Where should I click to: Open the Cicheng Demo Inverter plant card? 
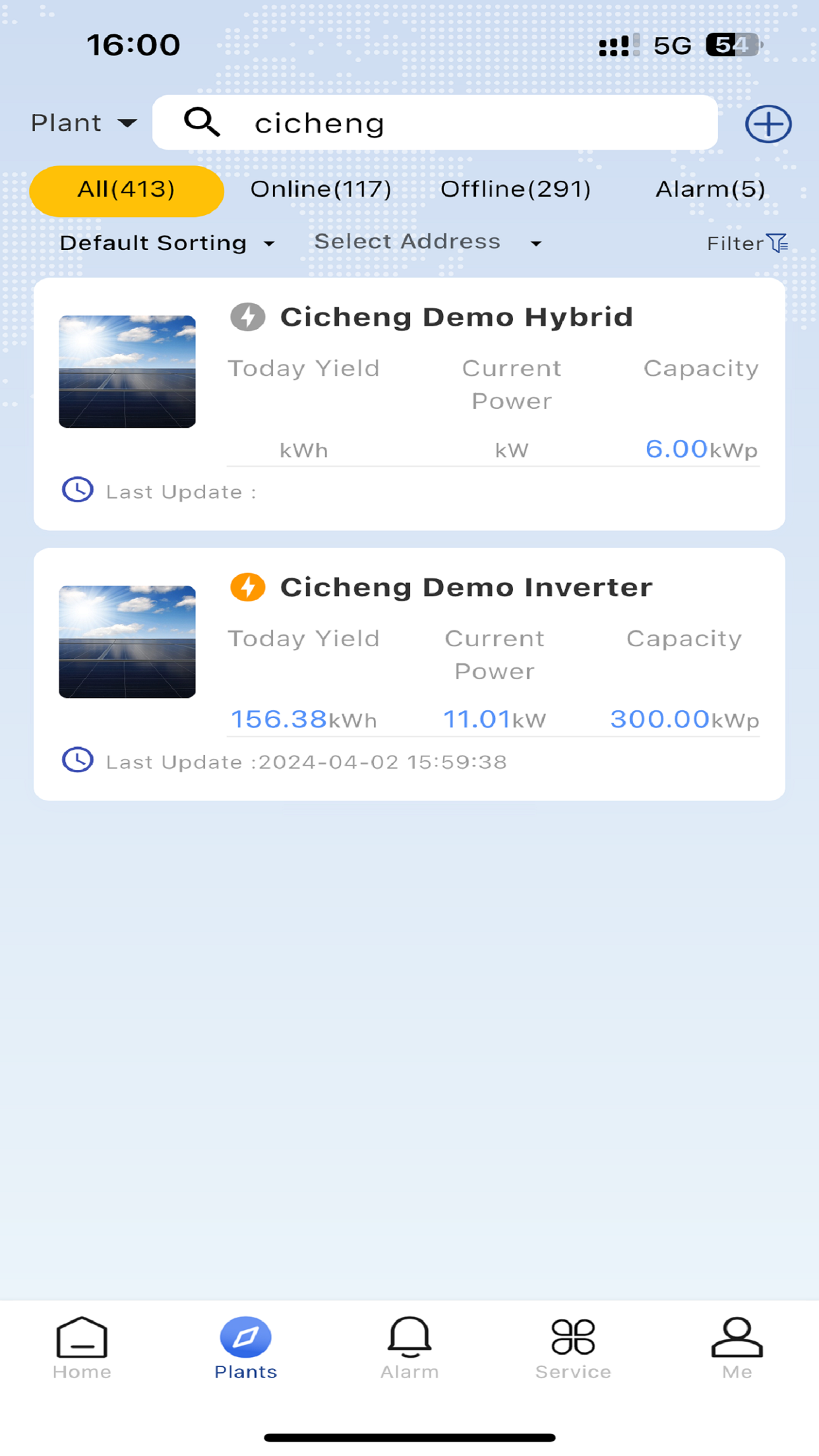tap(409, 675)
